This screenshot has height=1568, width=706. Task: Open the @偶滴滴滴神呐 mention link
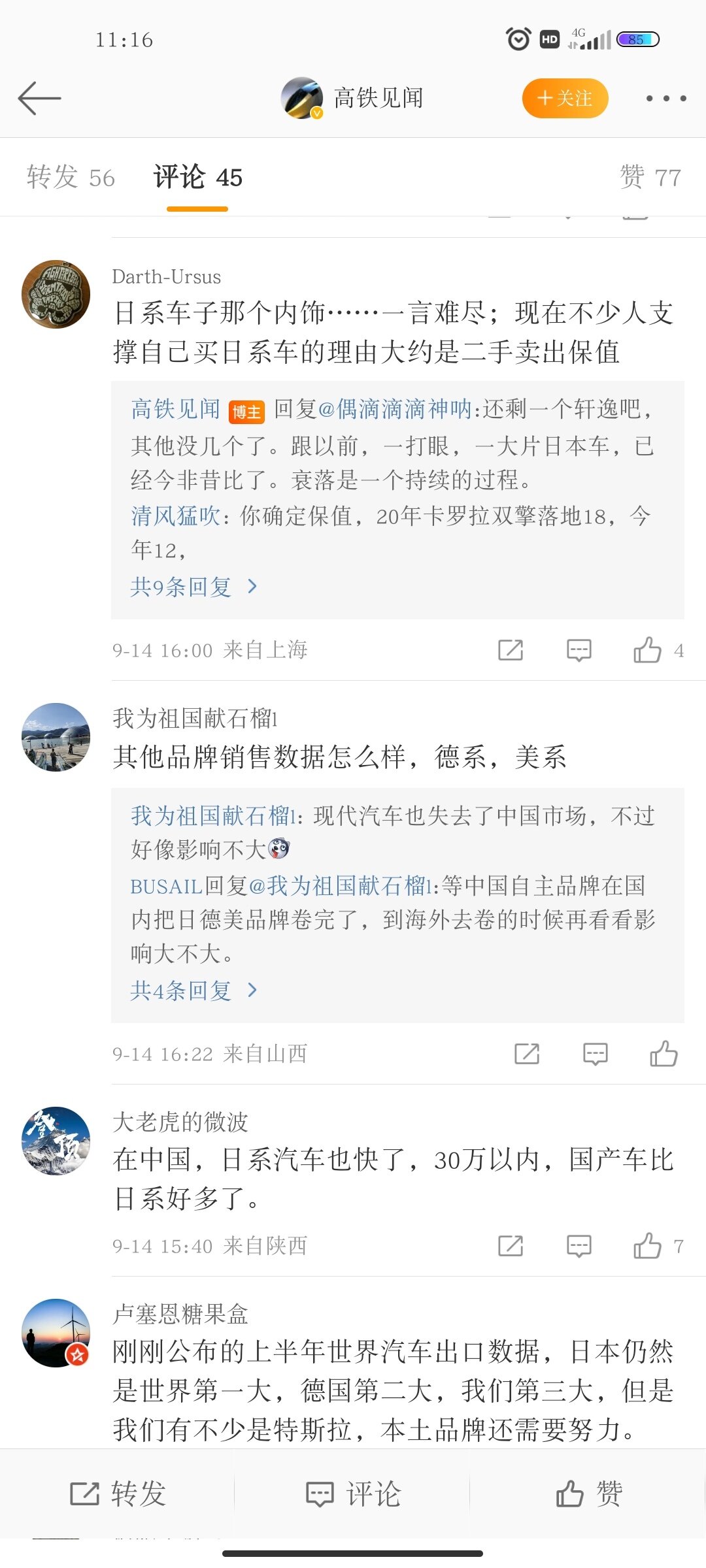(394, 410)
